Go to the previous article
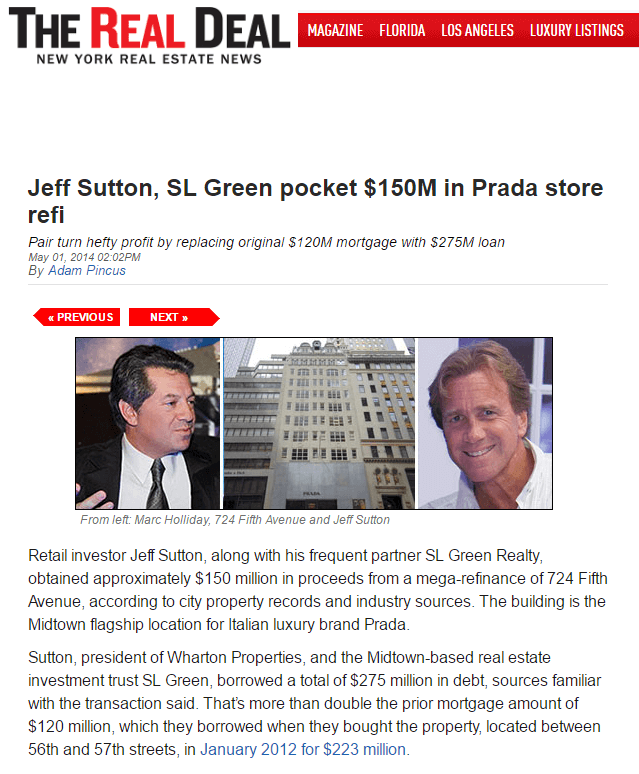The image size is (639, 774). 78,317
